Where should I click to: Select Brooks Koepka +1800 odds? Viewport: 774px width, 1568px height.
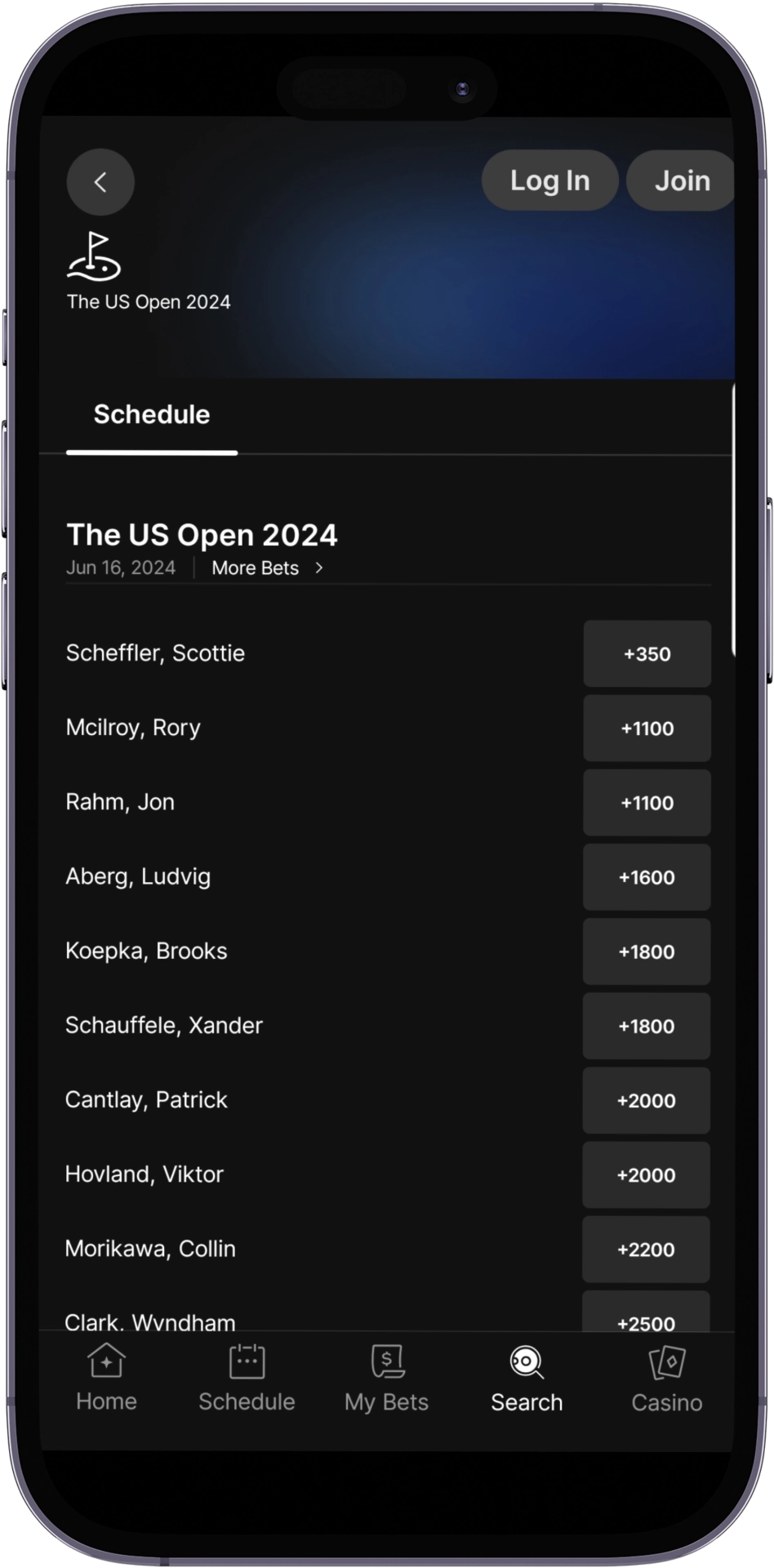[x=647, y=951]
